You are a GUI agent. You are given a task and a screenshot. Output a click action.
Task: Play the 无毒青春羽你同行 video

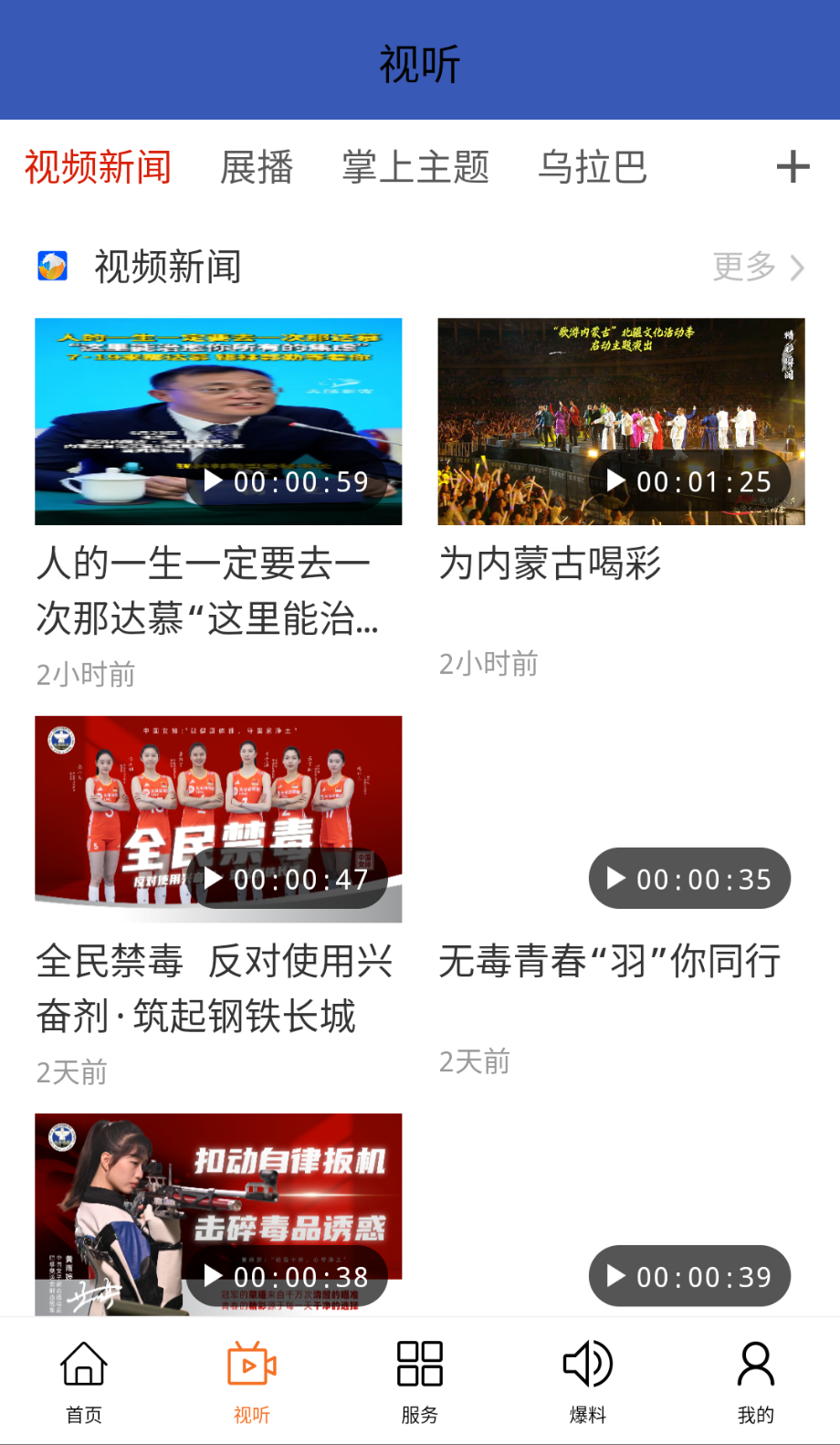pyautogui.click(x=689, y=879)
